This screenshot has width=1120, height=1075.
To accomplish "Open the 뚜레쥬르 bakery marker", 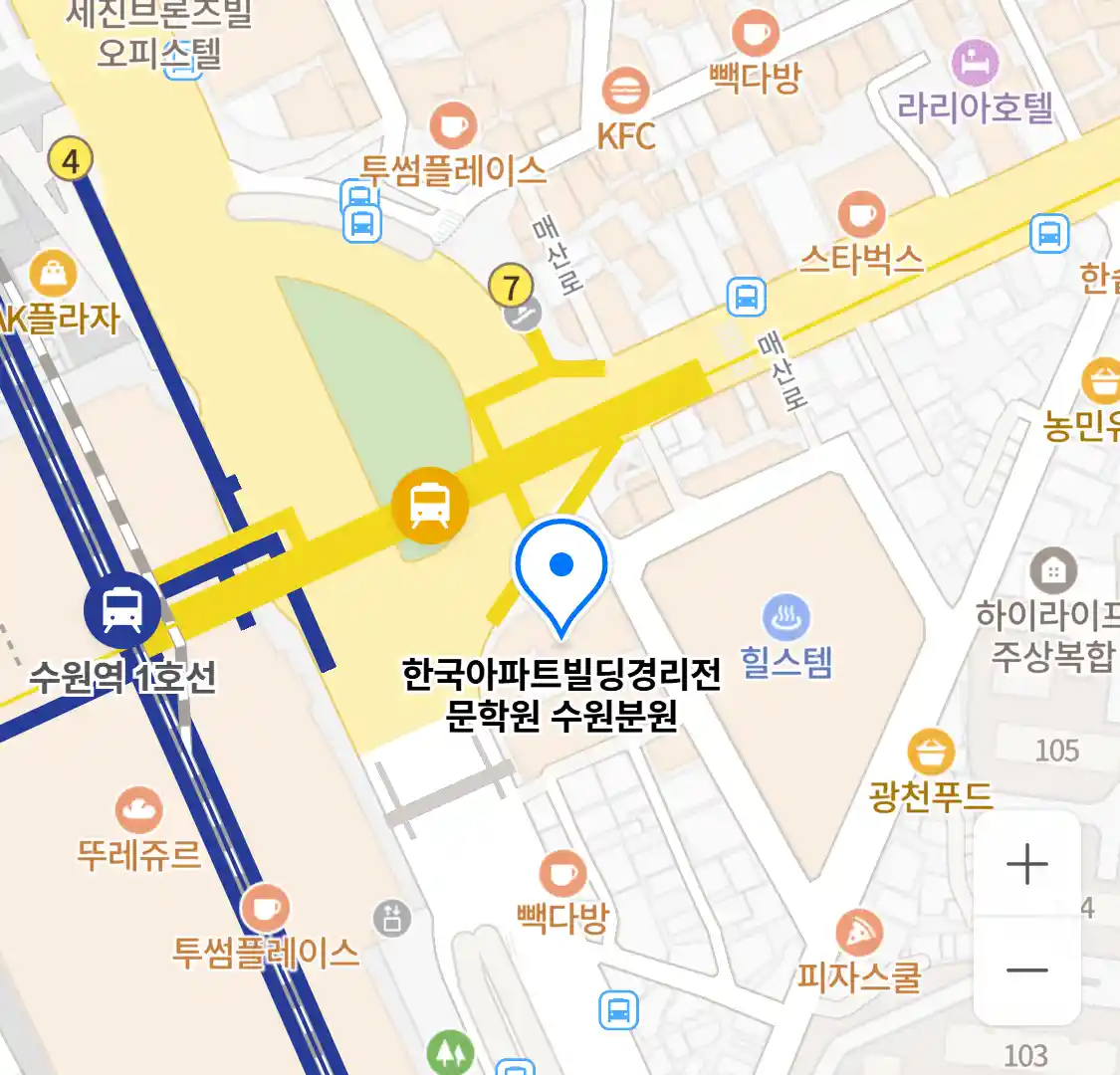I will pos(139,810).
